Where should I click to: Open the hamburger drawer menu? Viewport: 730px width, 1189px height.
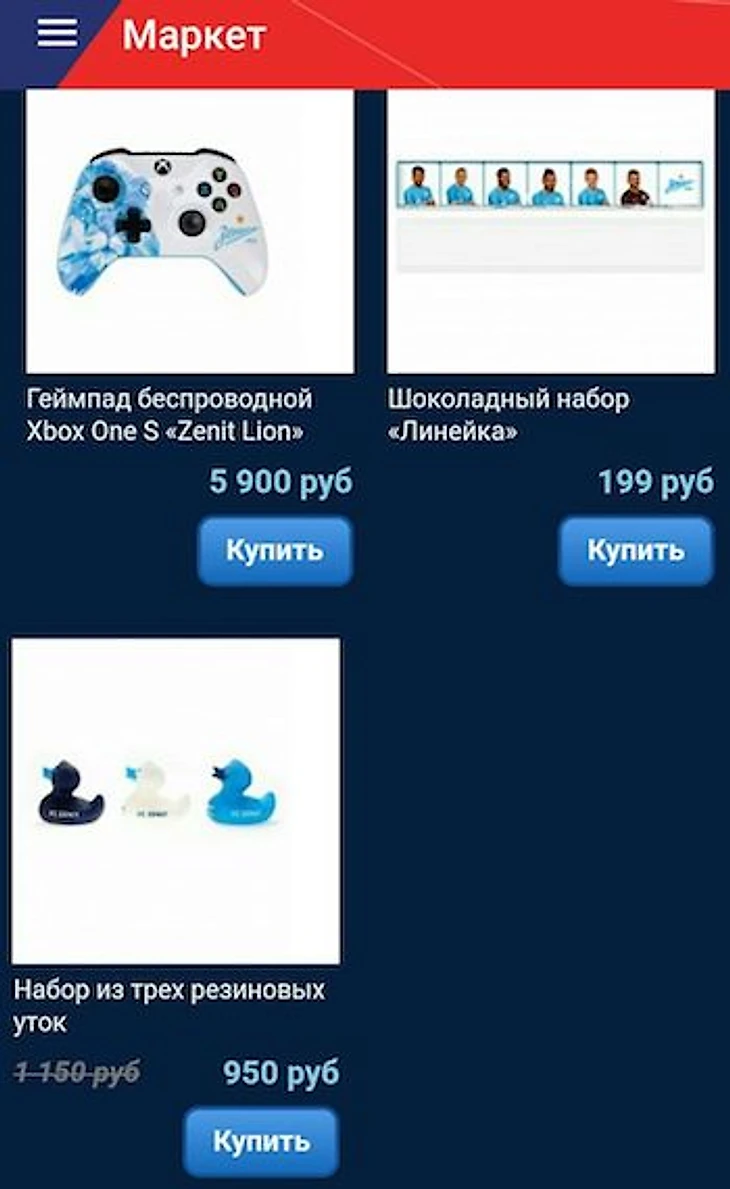click(57, 33)
